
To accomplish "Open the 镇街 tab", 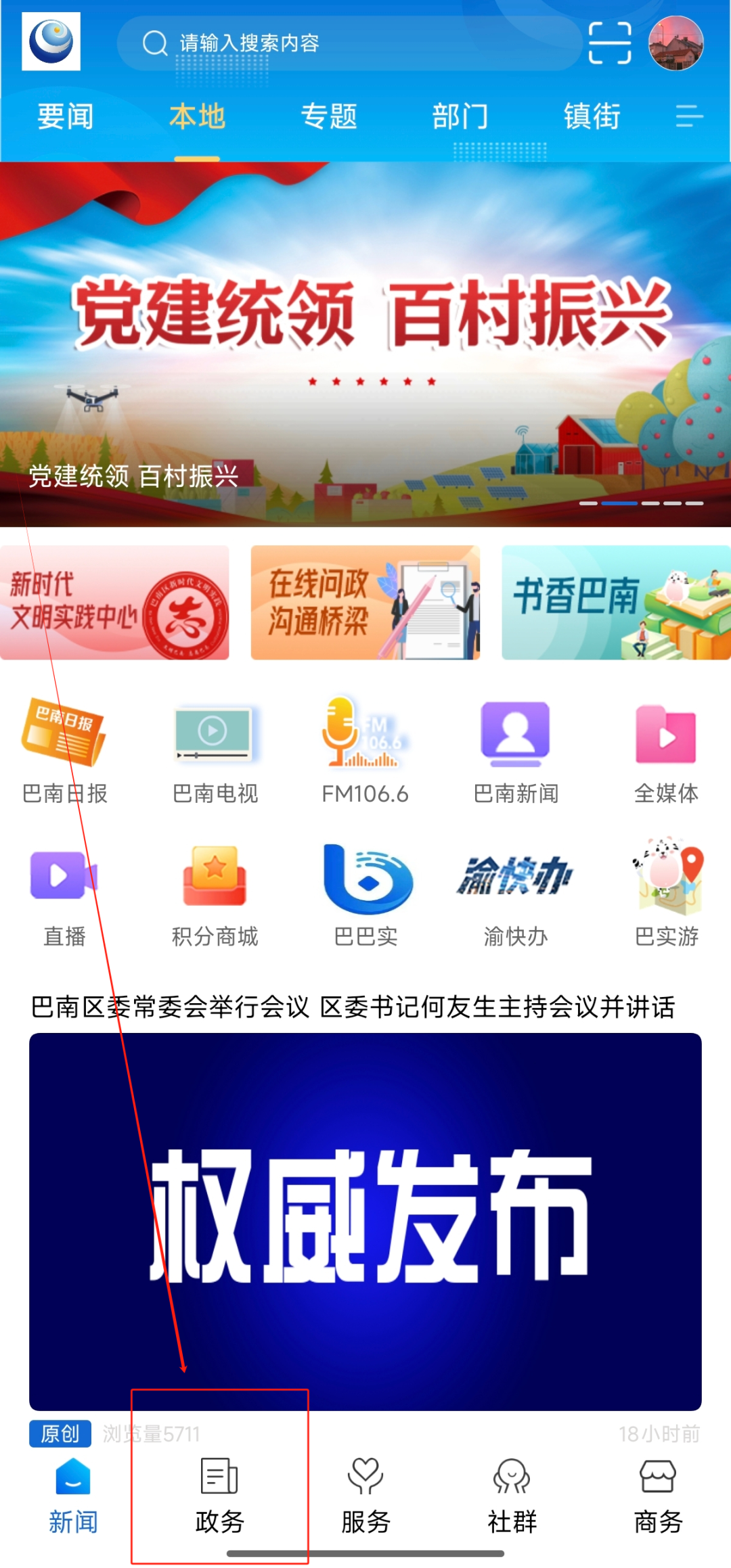I will point(592,116).
